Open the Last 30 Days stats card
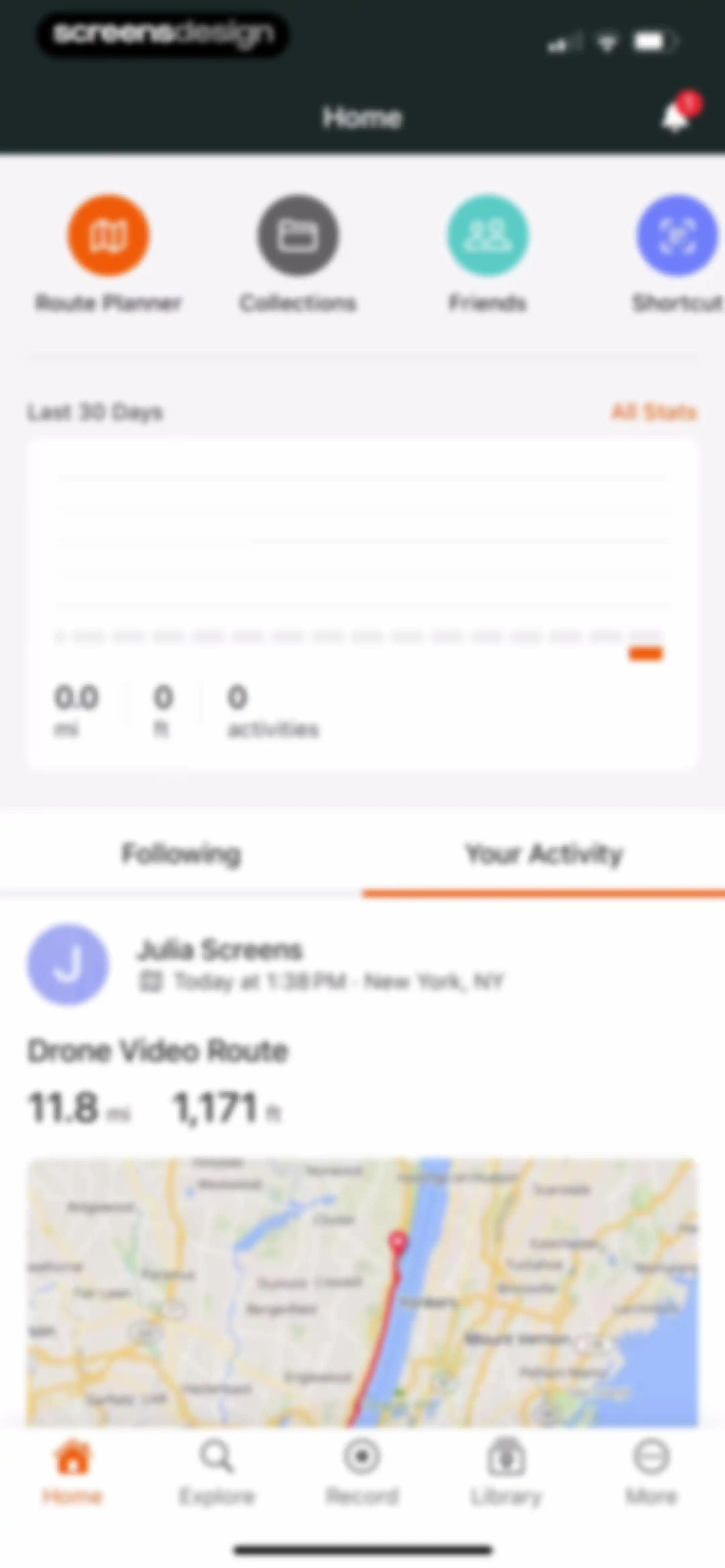 tap(361, 604)
